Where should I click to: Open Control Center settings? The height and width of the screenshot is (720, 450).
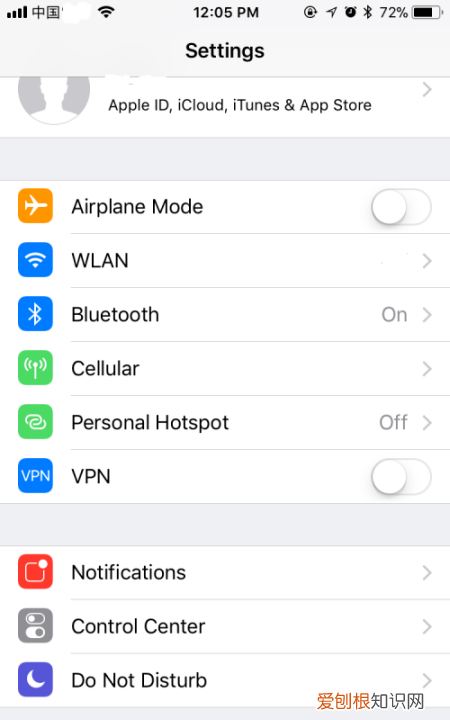pos(225,626)
